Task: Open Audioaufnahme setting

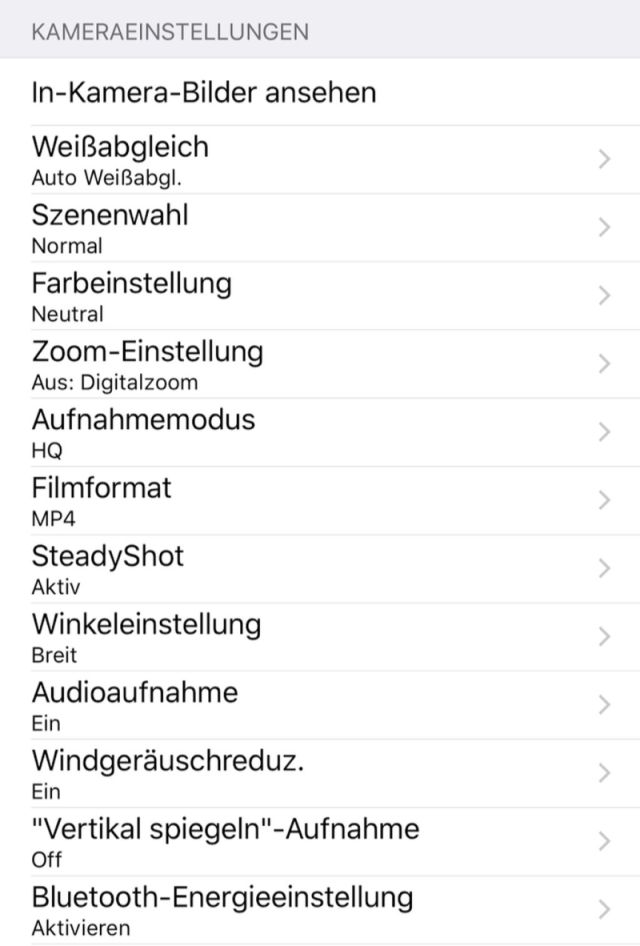Action: point(320,705)
